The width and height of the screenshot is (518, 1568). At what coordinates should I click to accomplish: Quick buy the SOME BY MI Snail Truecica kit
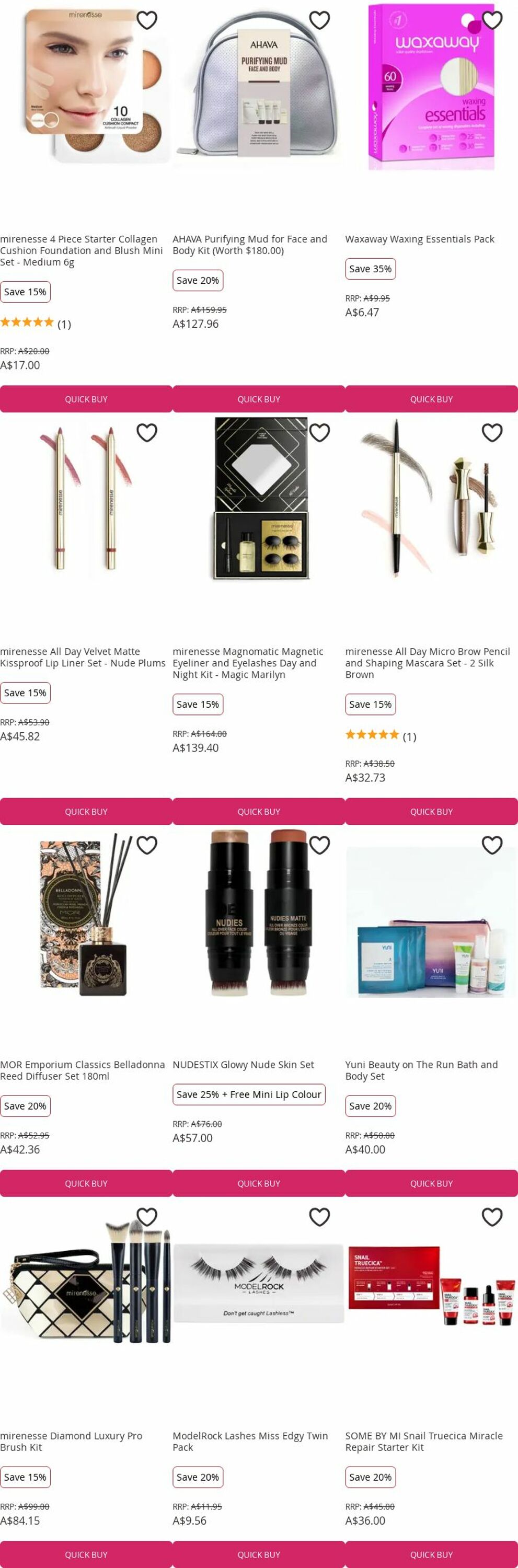point(431,1554)
